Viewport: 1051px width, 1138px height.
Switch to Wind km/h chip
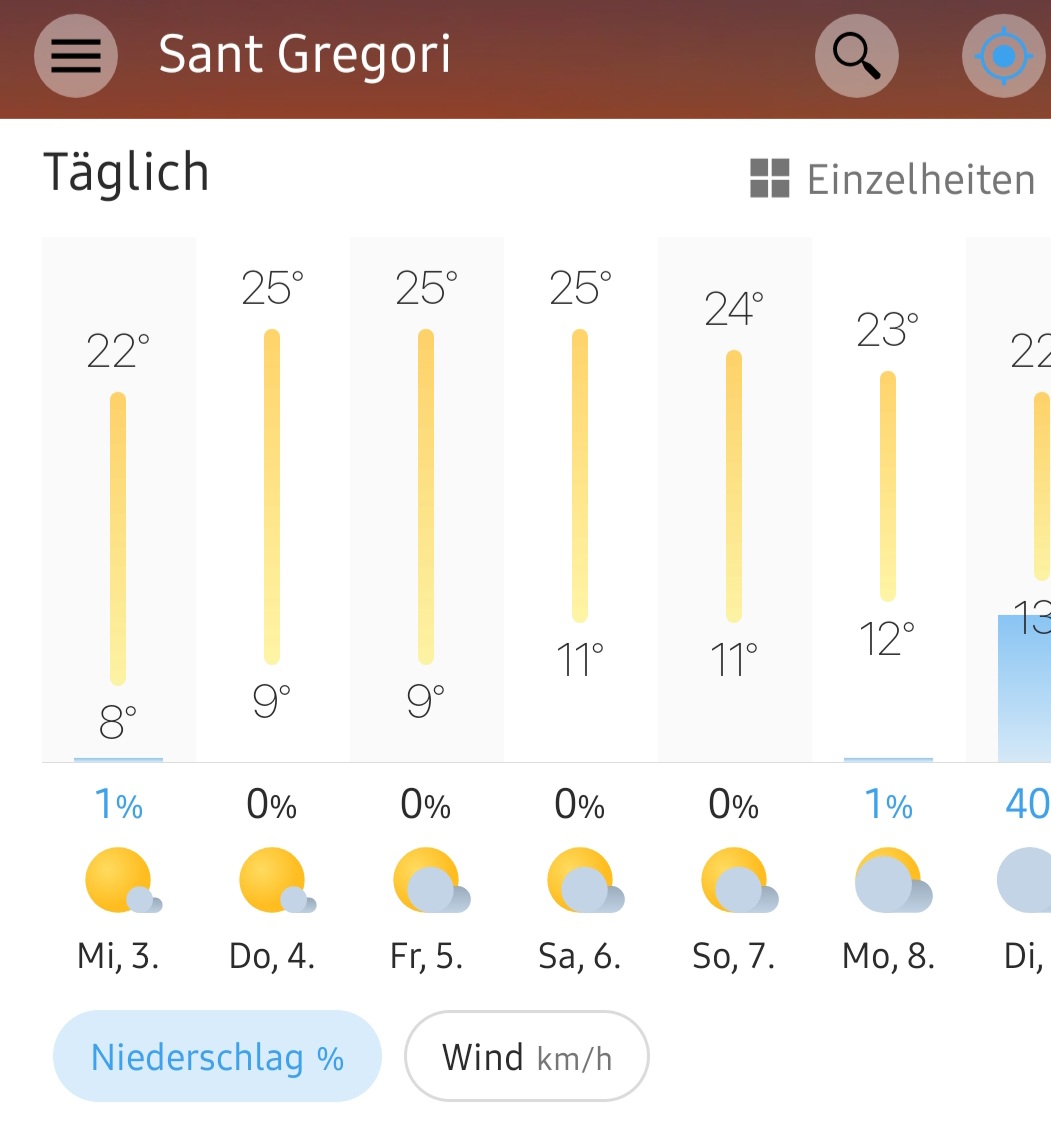tap(526, 1057)
